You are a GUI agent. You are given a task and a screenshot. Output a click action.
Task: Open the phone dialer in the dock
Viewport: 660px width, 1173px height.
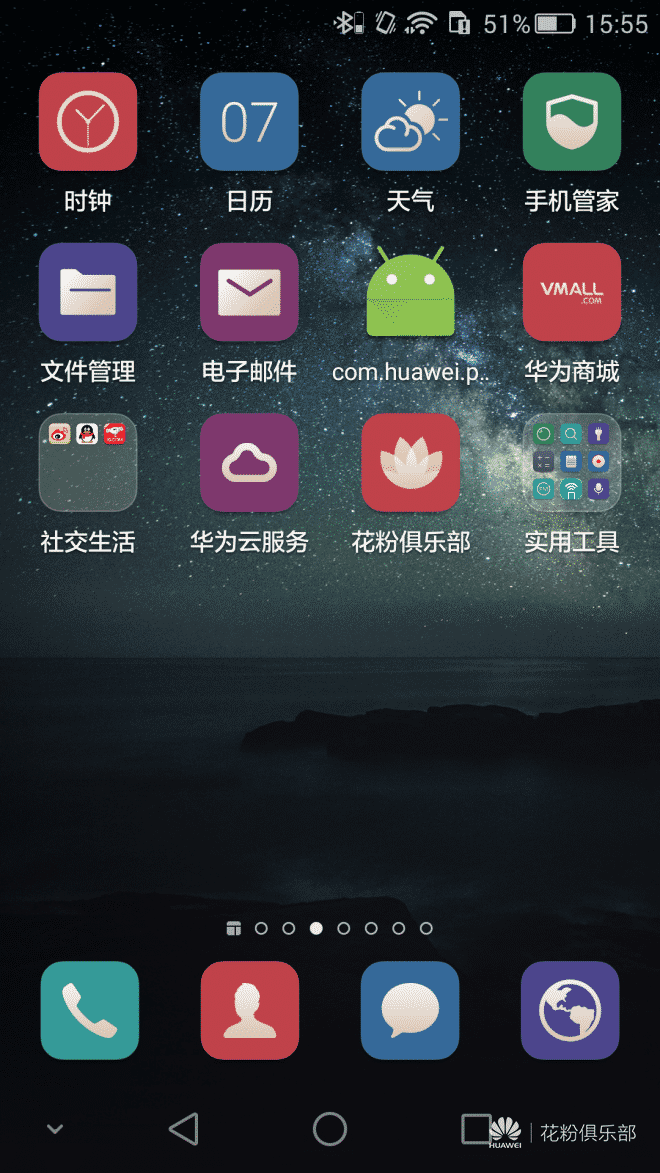(90, 1010)
